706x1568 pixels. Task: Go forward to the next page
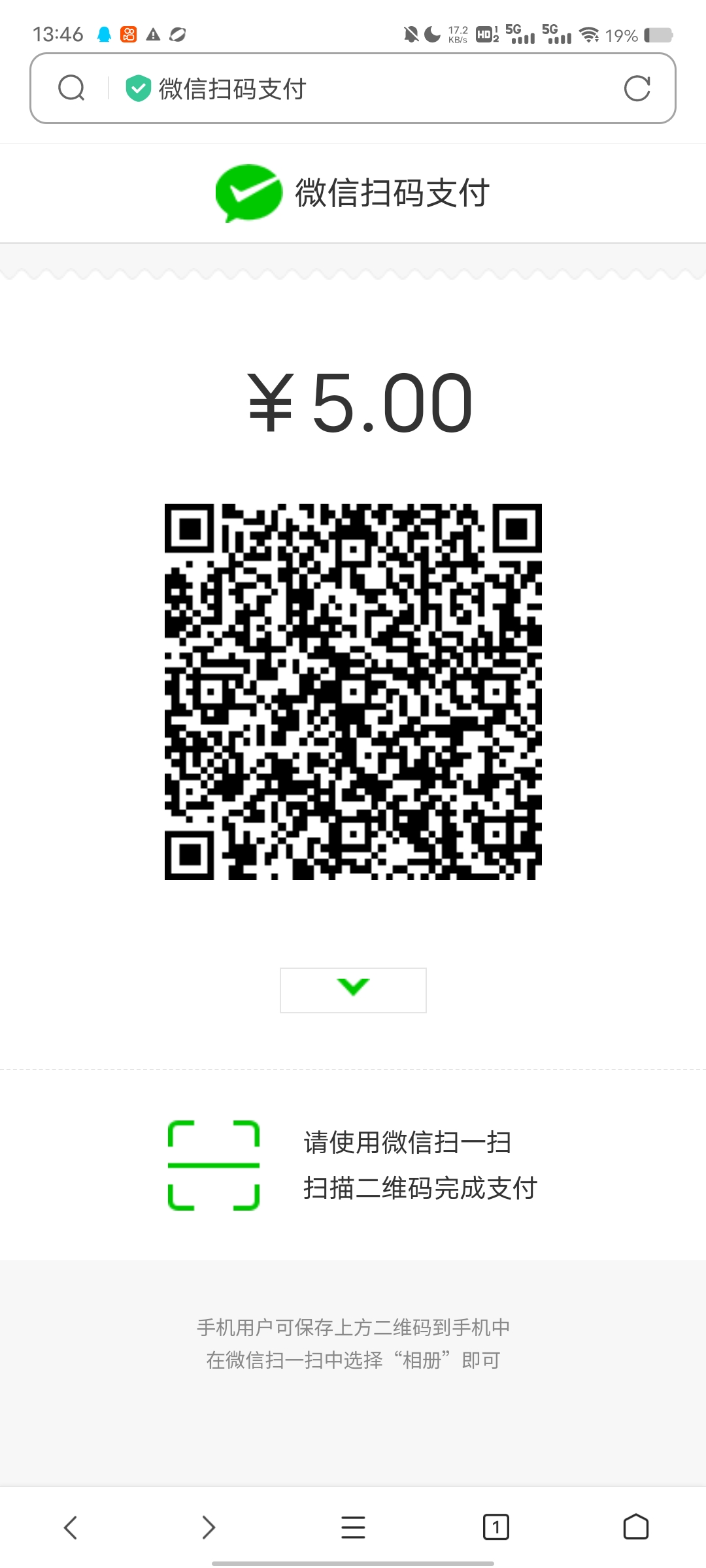pos(209,1527)
